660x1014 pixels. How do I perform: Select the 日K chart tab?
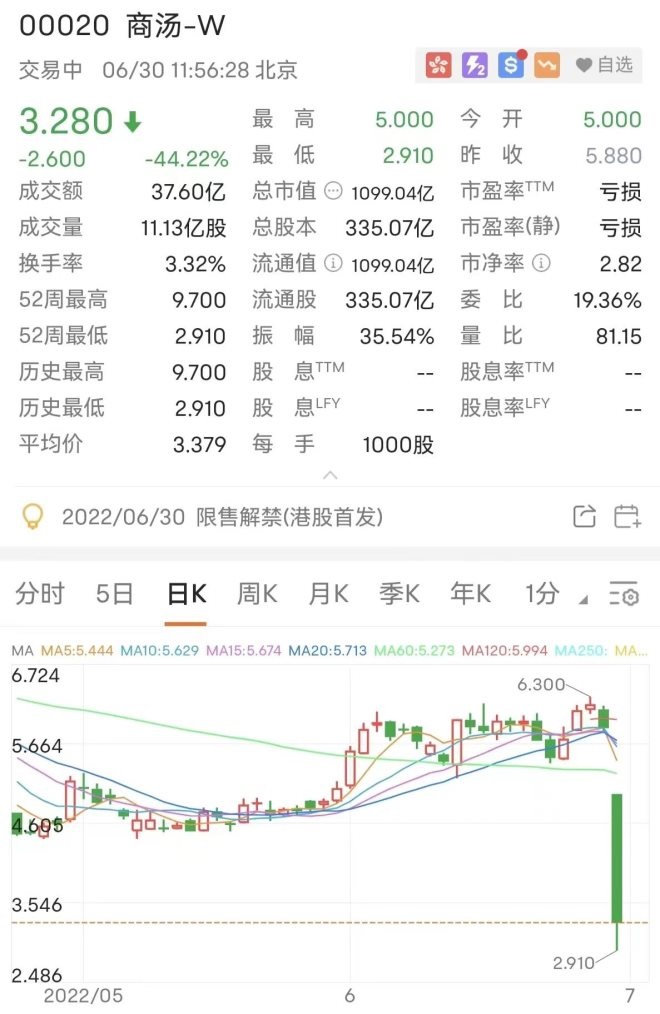(x=186, y=594)
